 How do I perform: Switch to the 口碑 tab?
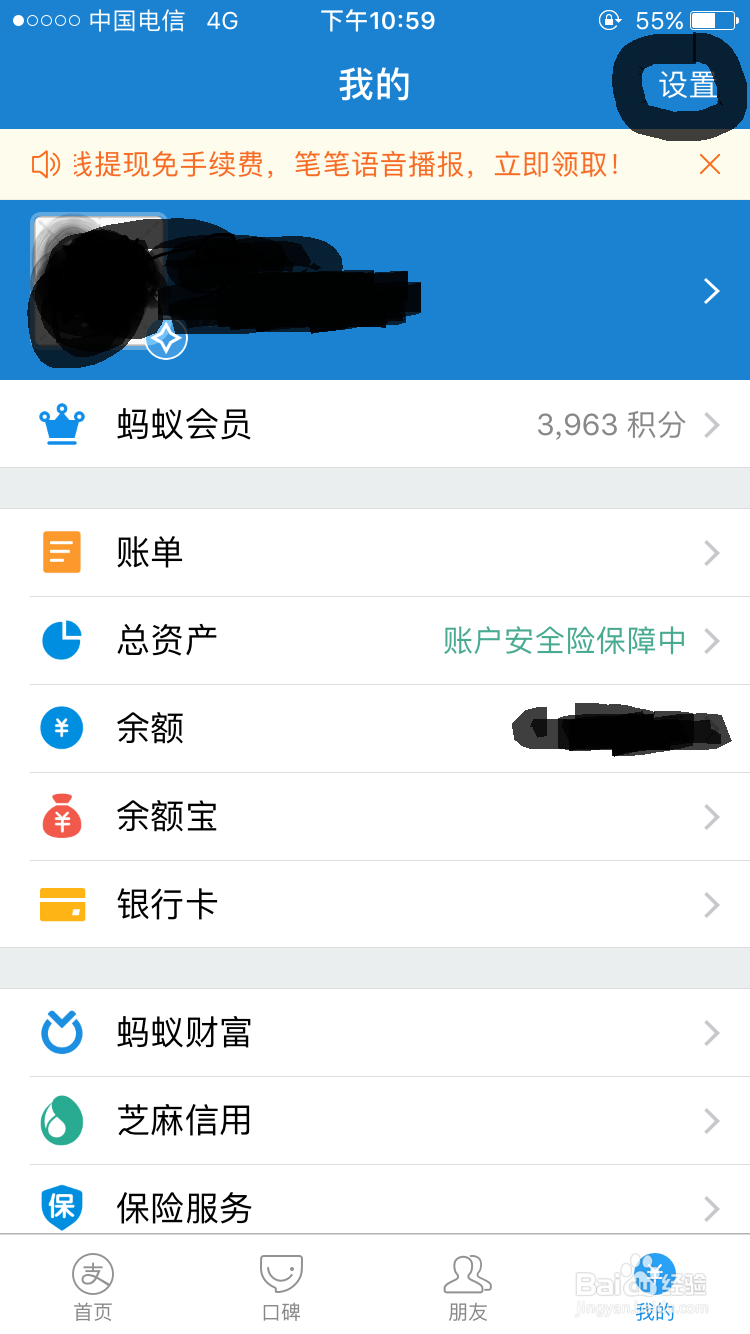point(280,1287)
